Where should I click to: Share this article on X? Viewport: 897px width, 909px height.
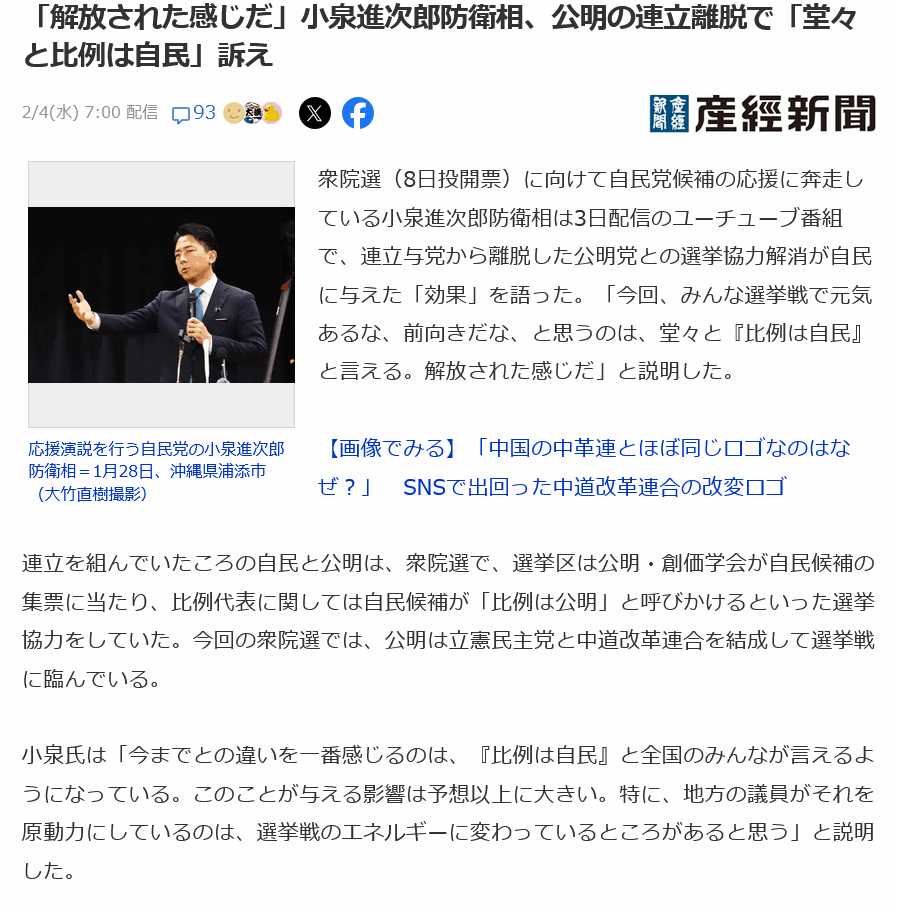(315, 113)
